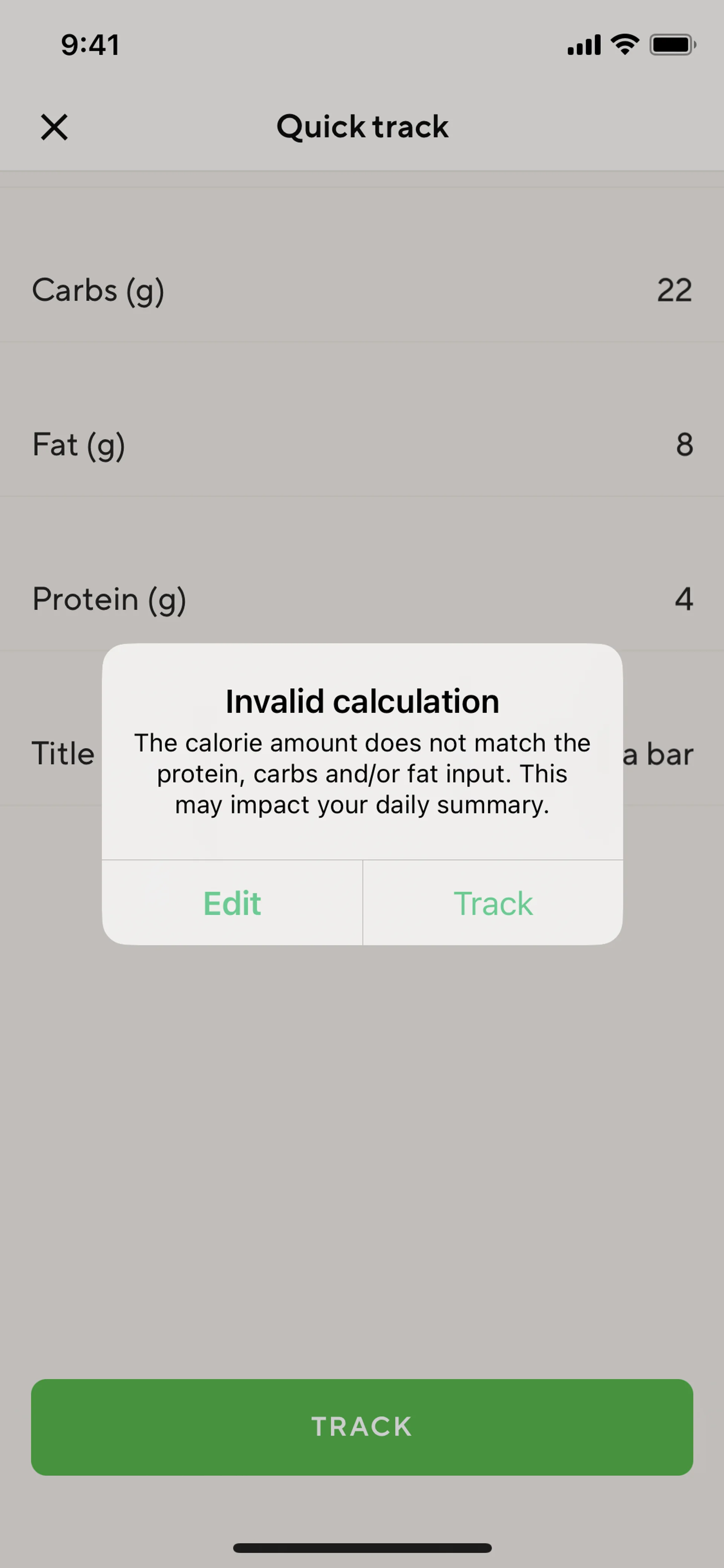Tap the green TRACK button
The height and width of the screenshot is (1568, 724).
click(362, 1426)
